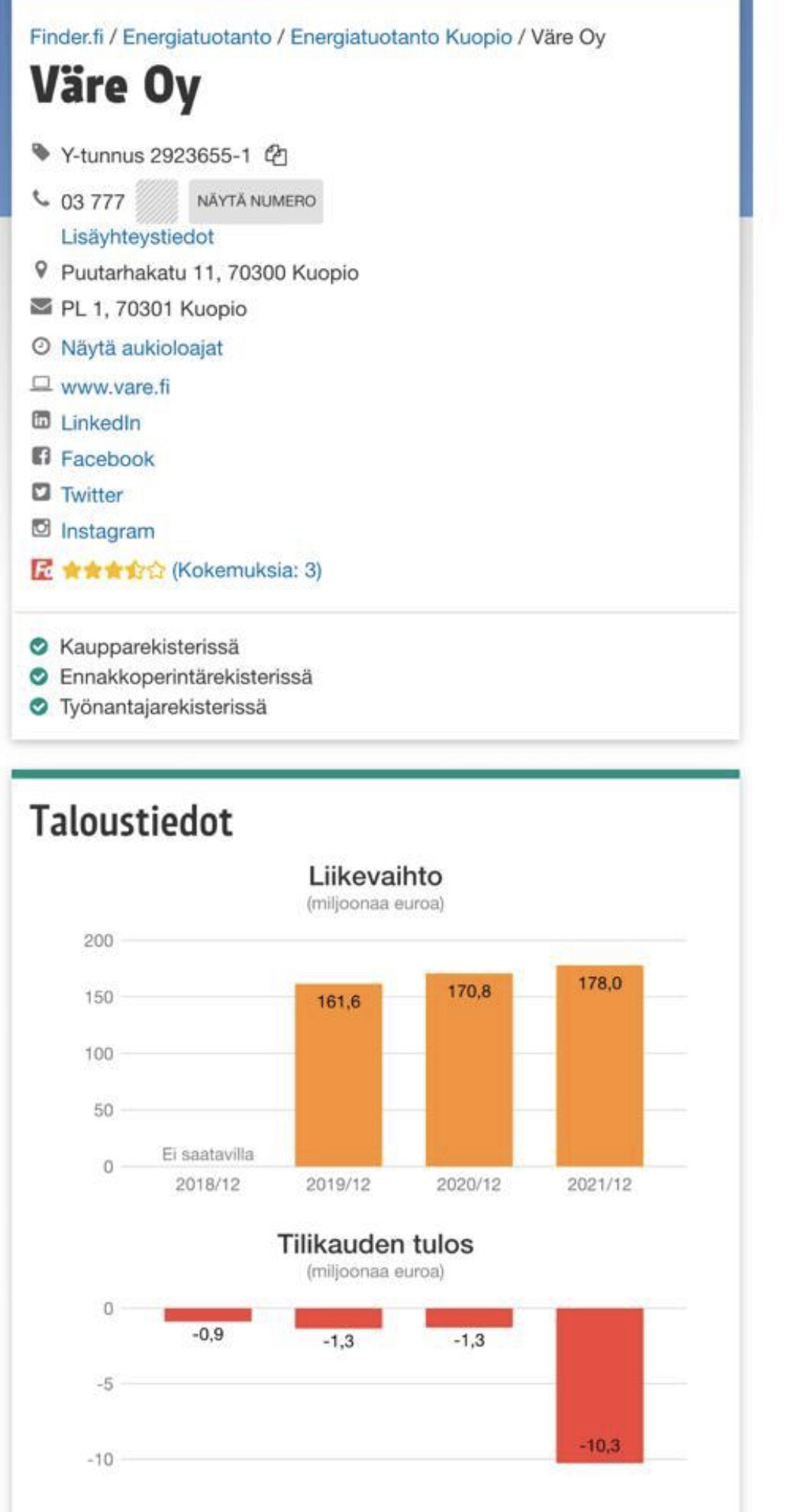Go to Energiatuotanto breadcrumb category
The image size is (797, 1512).
coord(197,37)
